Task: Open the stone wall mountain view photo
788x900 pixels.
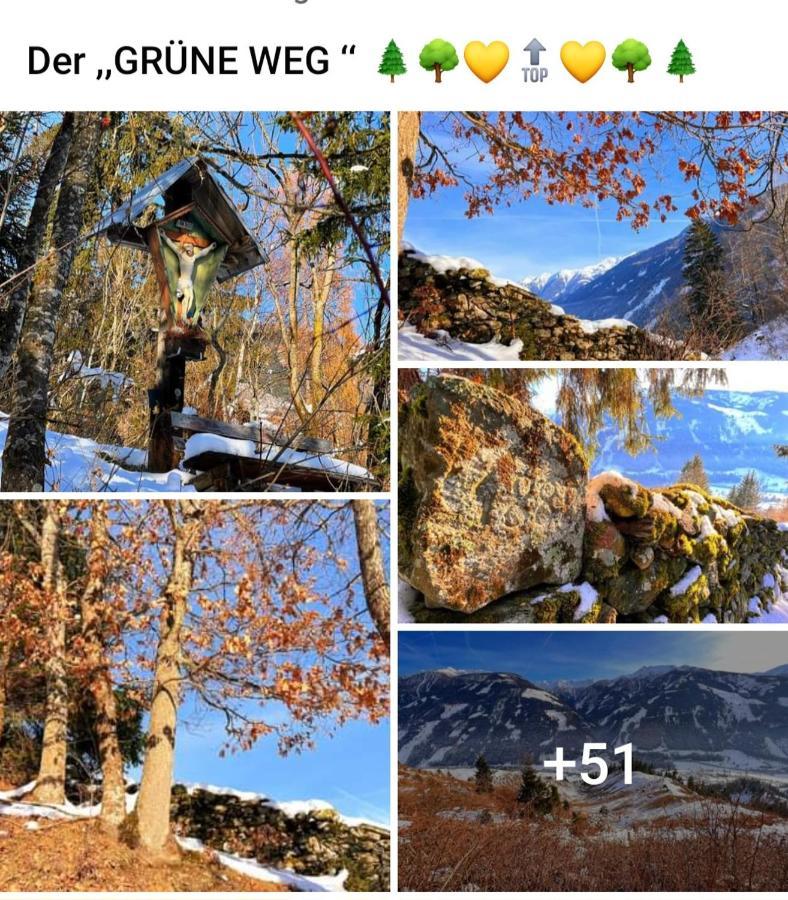Action: [x=592, y=235]
